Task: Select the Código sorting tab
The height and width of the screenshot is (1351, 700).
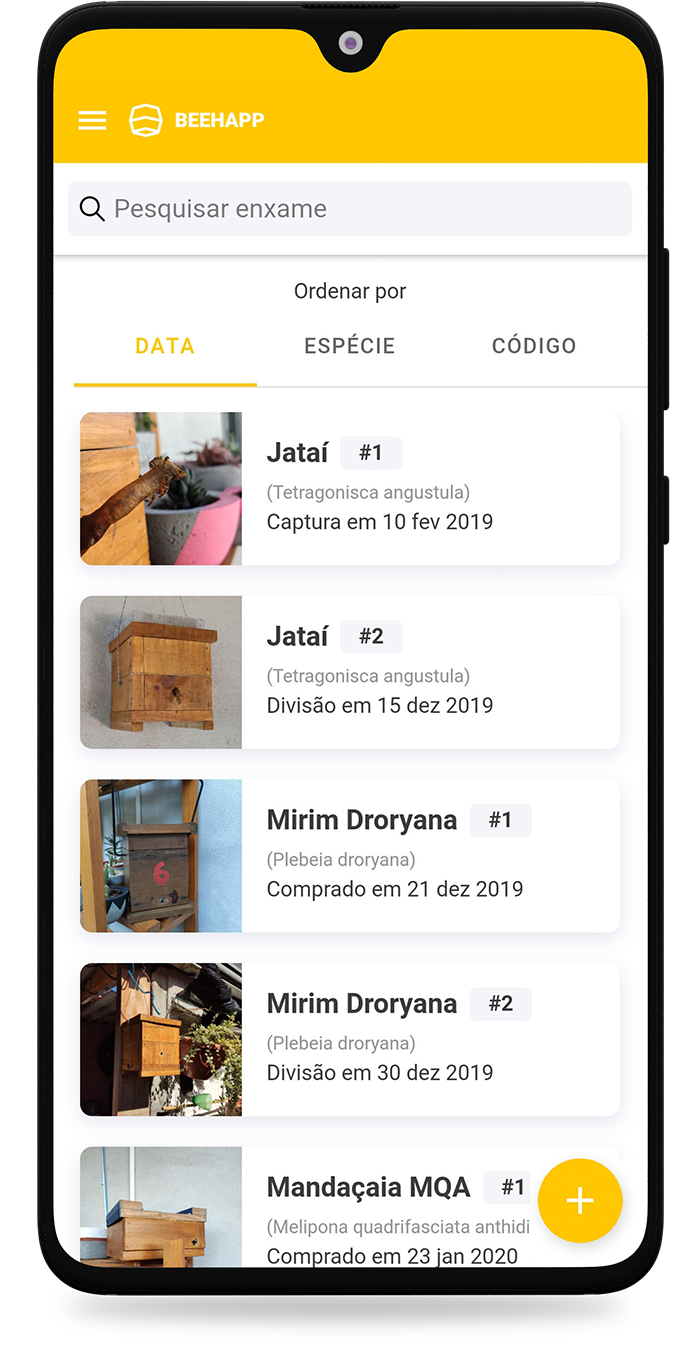Action: 534,347
